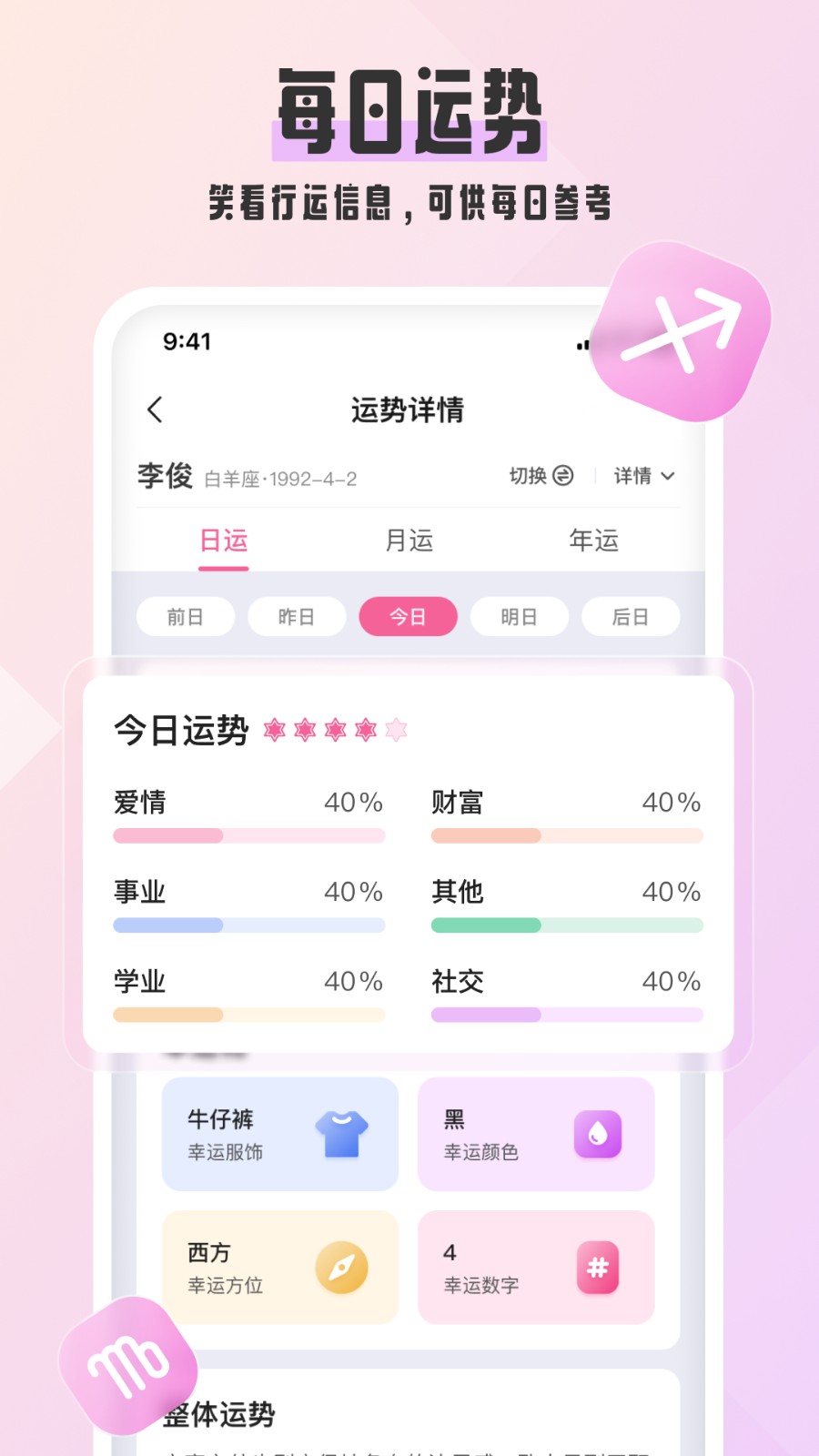Viewport: 819px width, 1456px height.
Task: Click the blue T-shirt lucky clothing icon
Action: (x=341, y=1135)
